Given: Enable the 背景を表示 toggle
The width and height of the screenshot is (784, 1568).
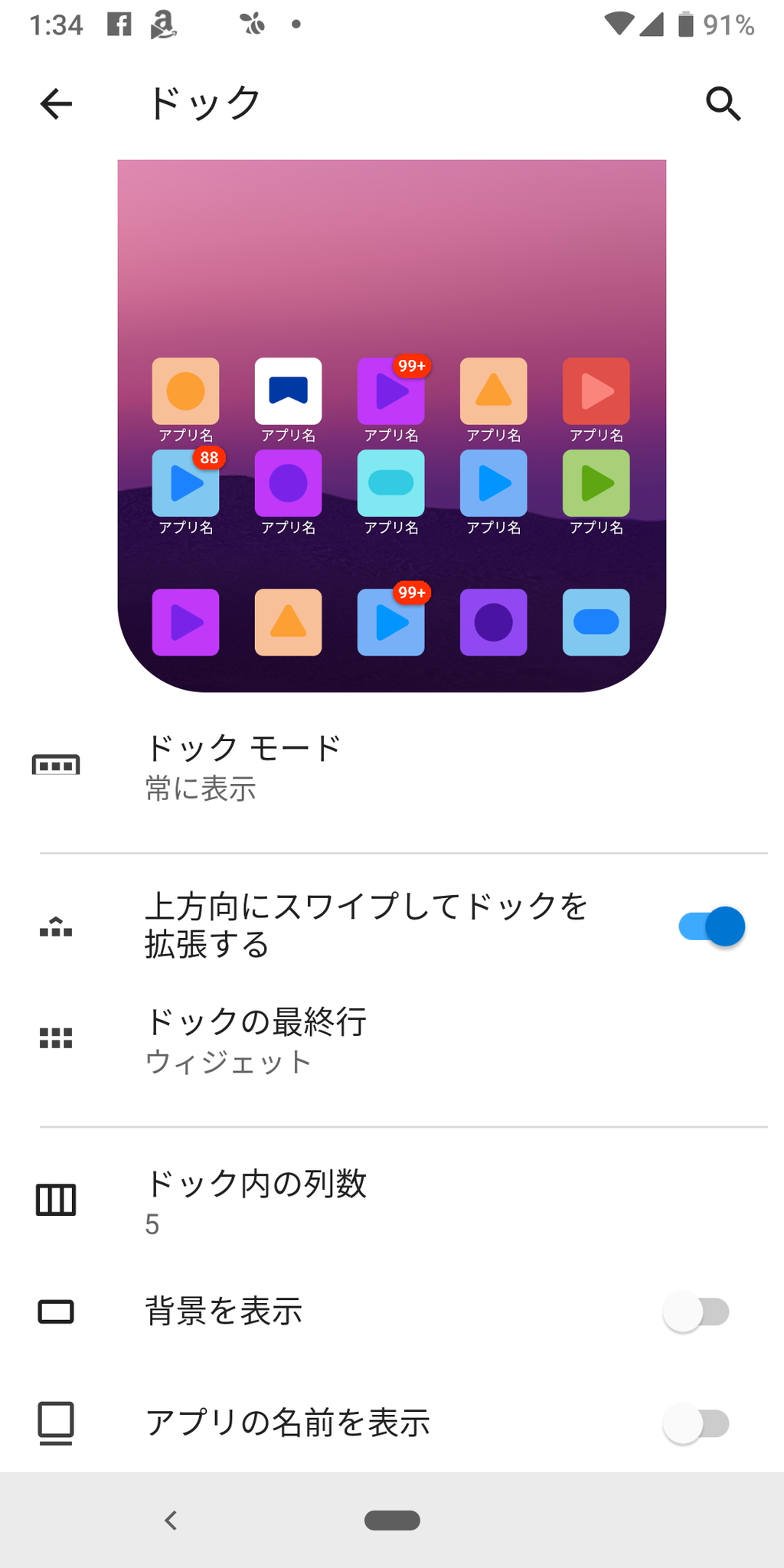Looking at the screenshot, I should point(698,1312).
